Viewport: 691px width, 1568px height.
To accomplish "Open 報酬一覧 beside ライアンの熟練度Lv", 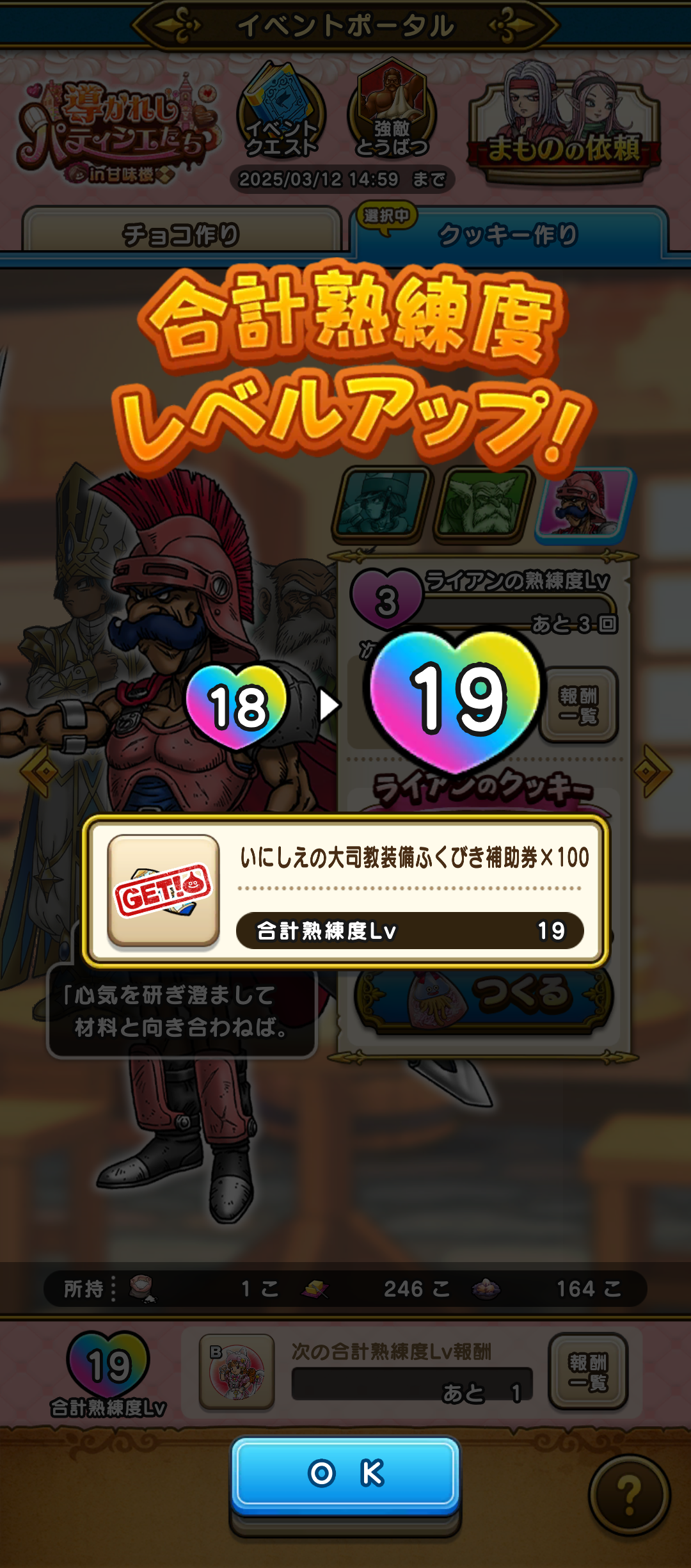I will (578, 705).
